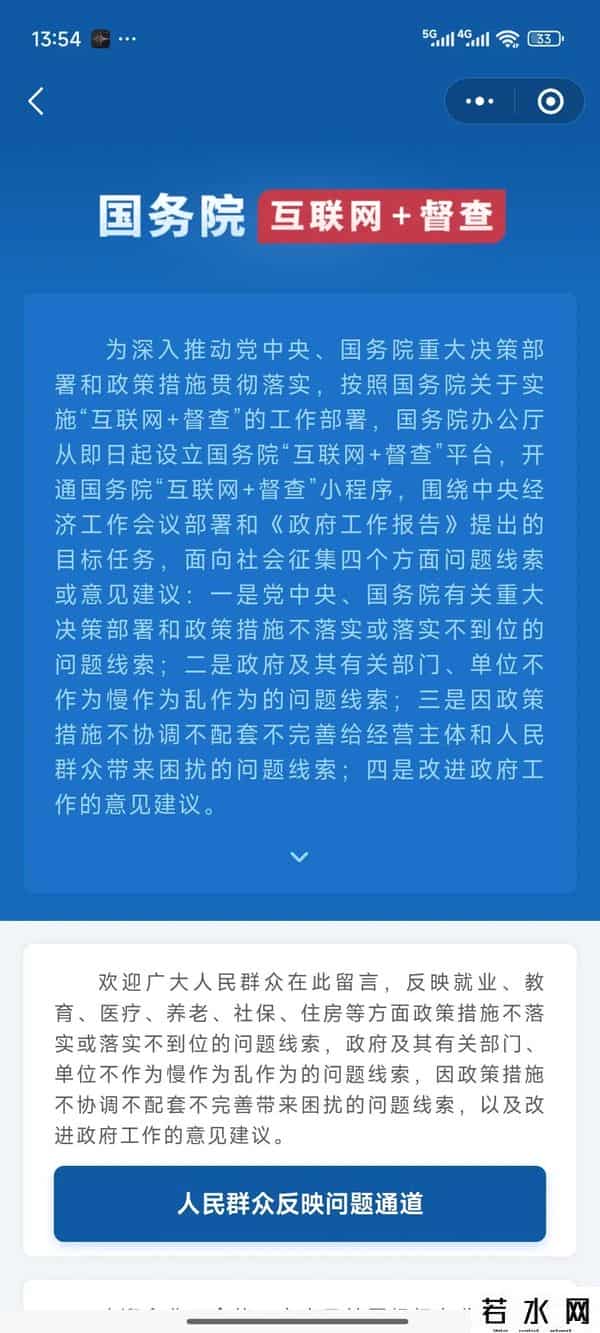Viewport: 600px width, 1333px height.
Task: Open the mini program more-options menu
Action: (481, 101)
